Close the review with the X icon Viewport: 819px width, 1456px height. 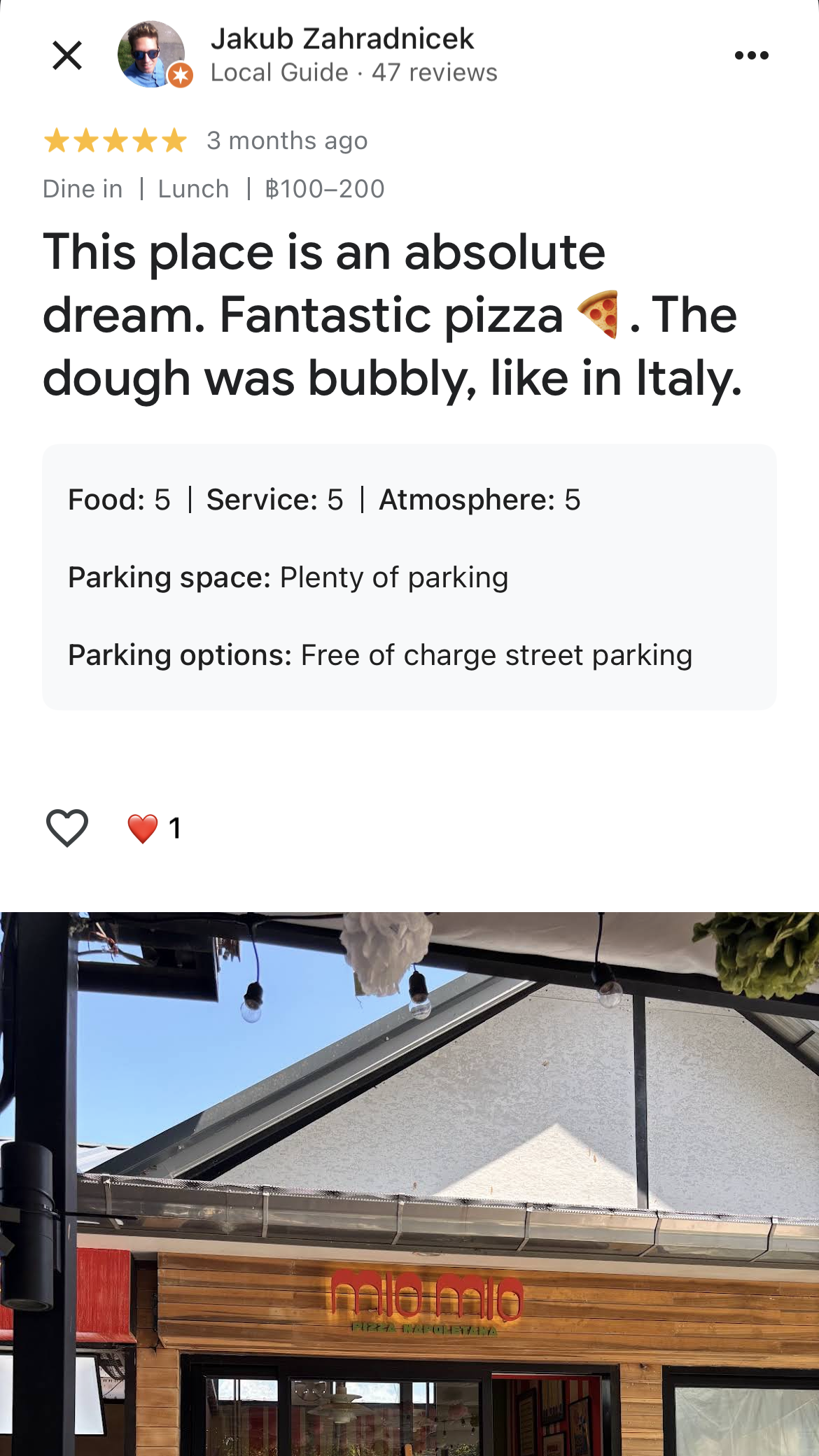coord(66,56)
